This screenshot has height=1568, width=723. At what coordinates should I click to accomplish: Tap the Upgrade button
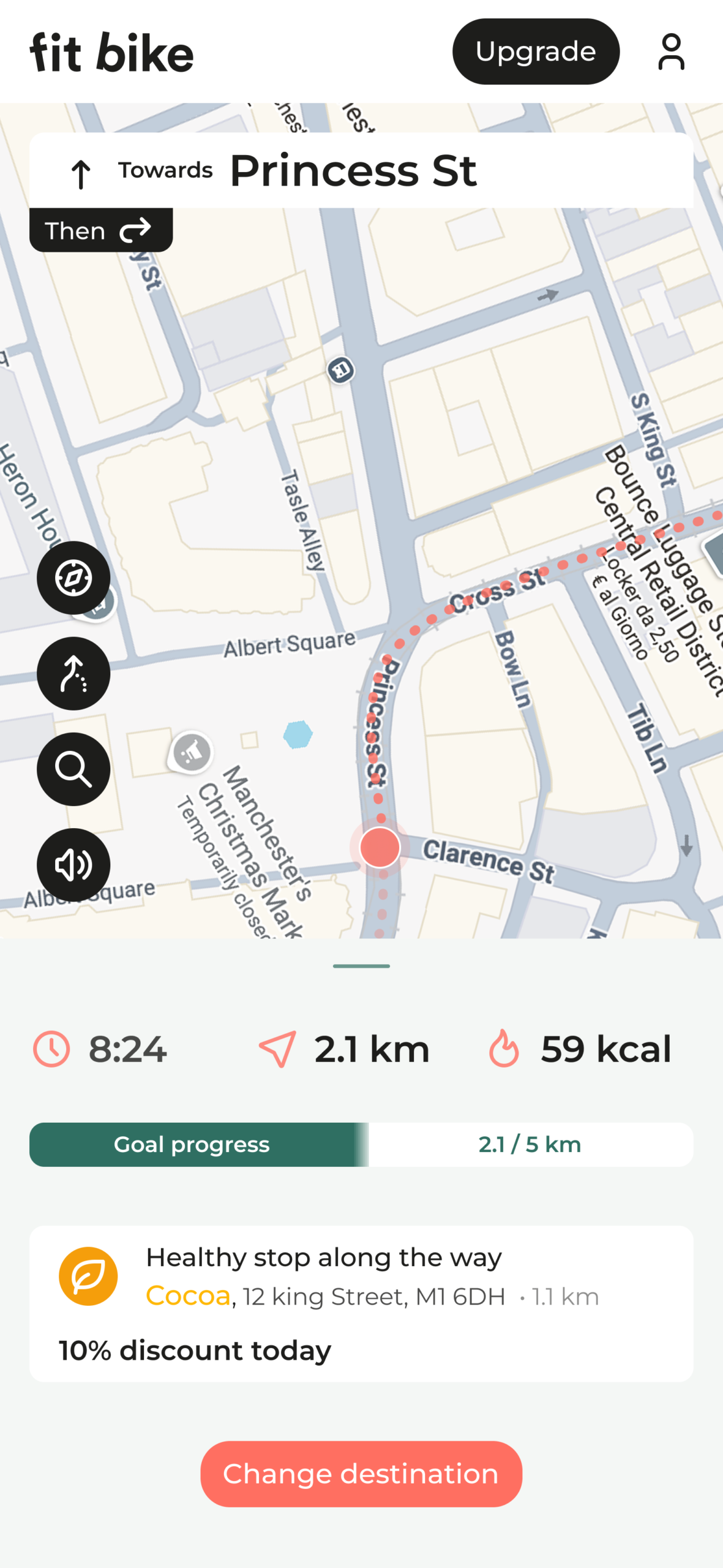point(535,51)
